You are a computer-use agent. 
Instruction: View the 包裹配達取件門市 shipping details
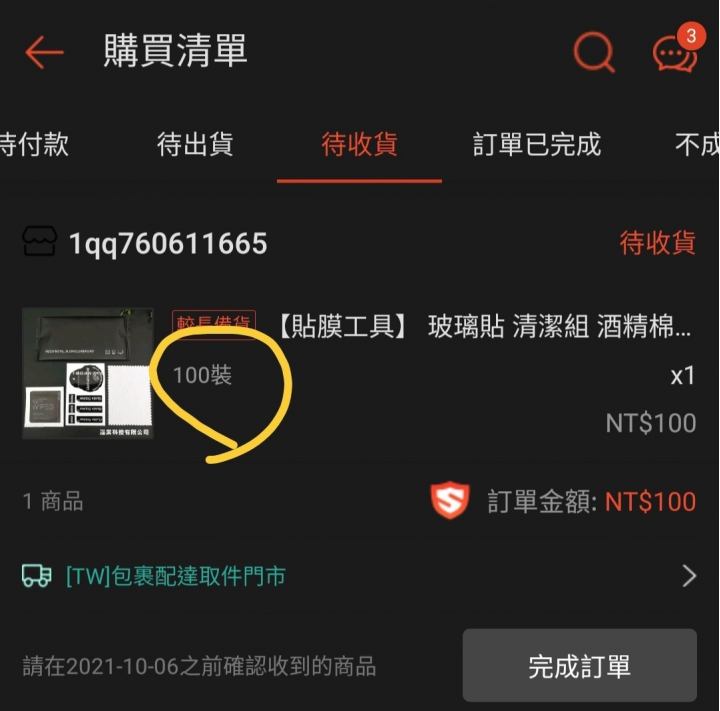coord(359,576)
